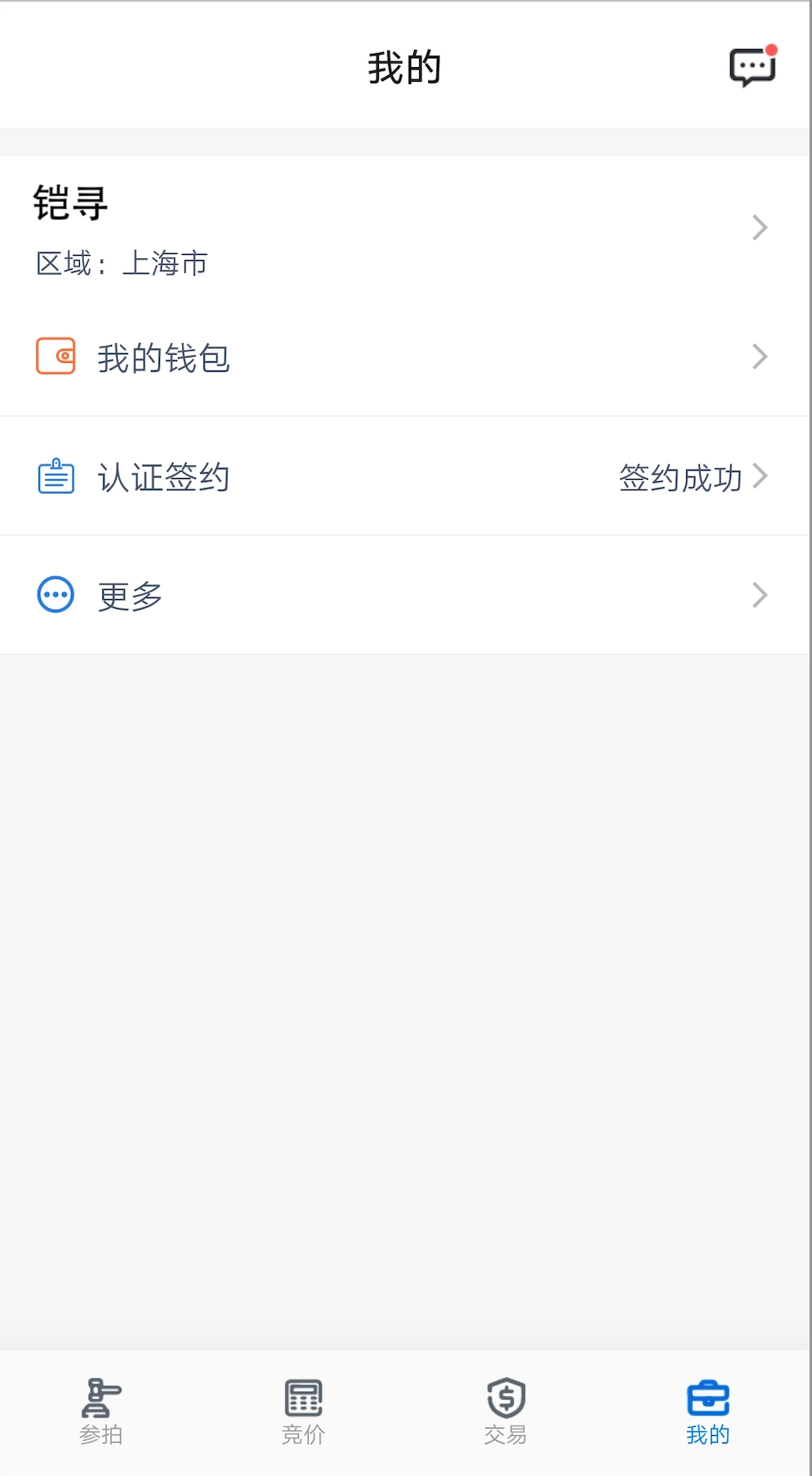
Task: Tap the 区域：上海市 region text
Action: [123, 263]
